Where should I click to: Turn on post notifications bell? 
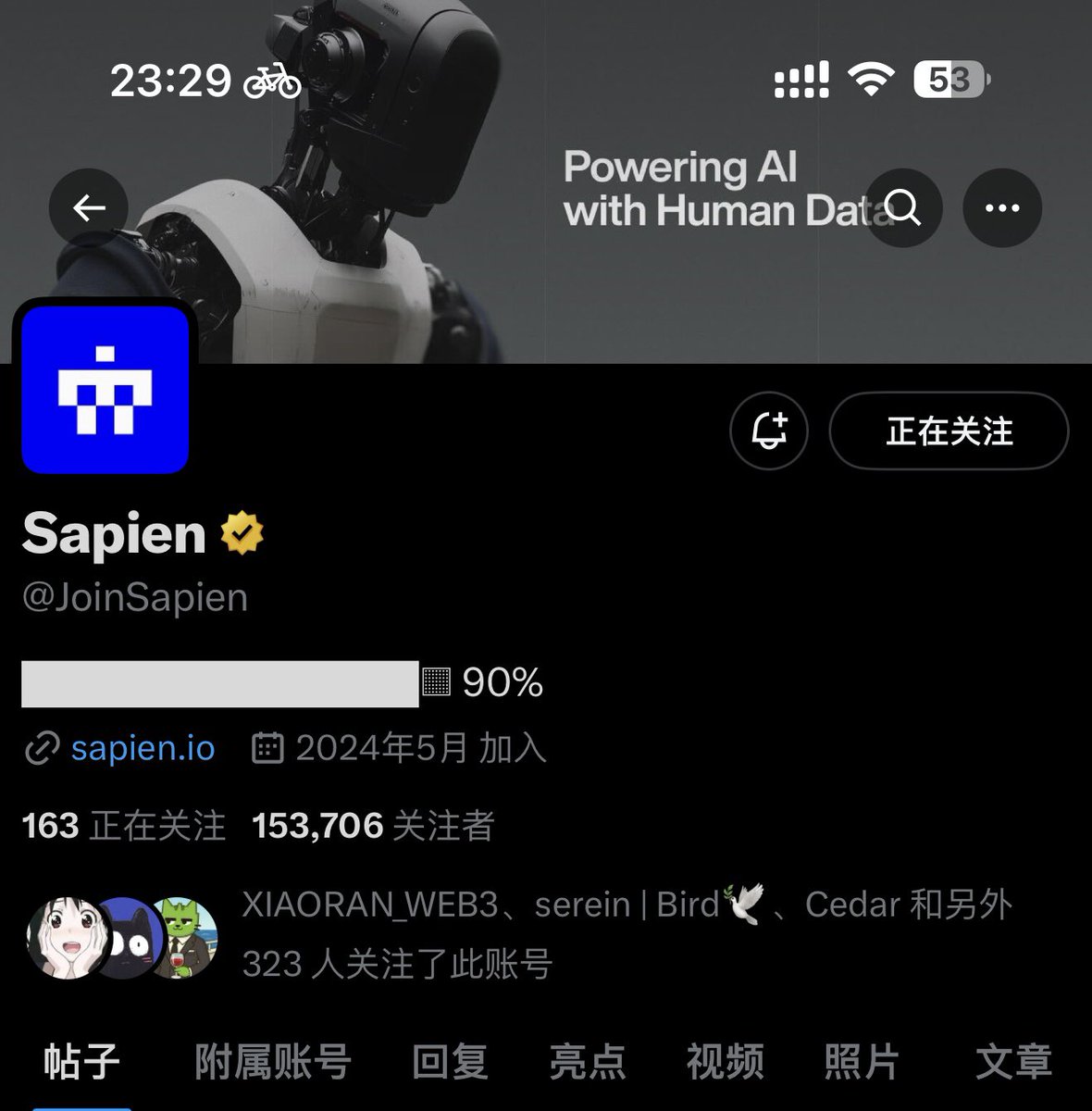pos(769,431)
